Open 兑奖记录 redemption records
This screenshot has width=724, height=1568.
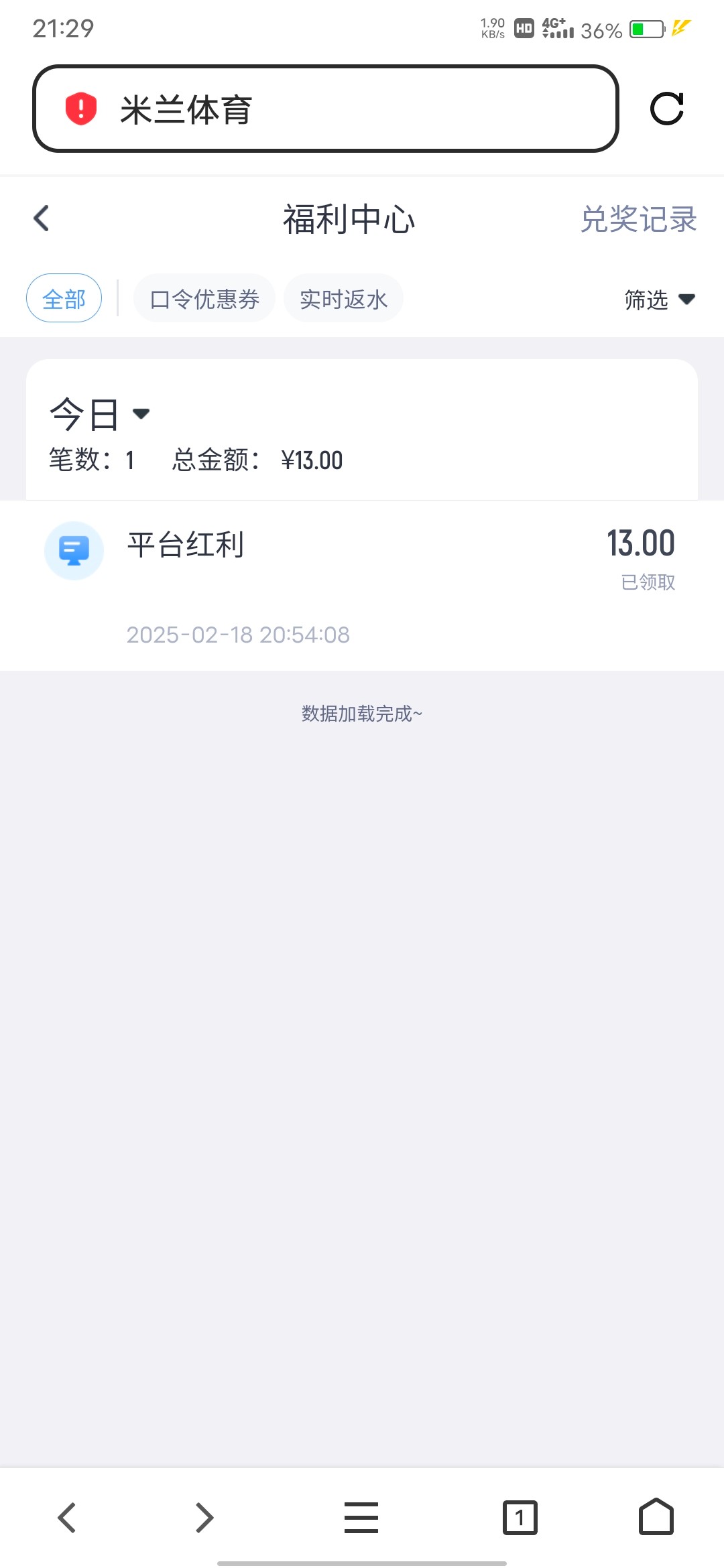tap(638, 219)
